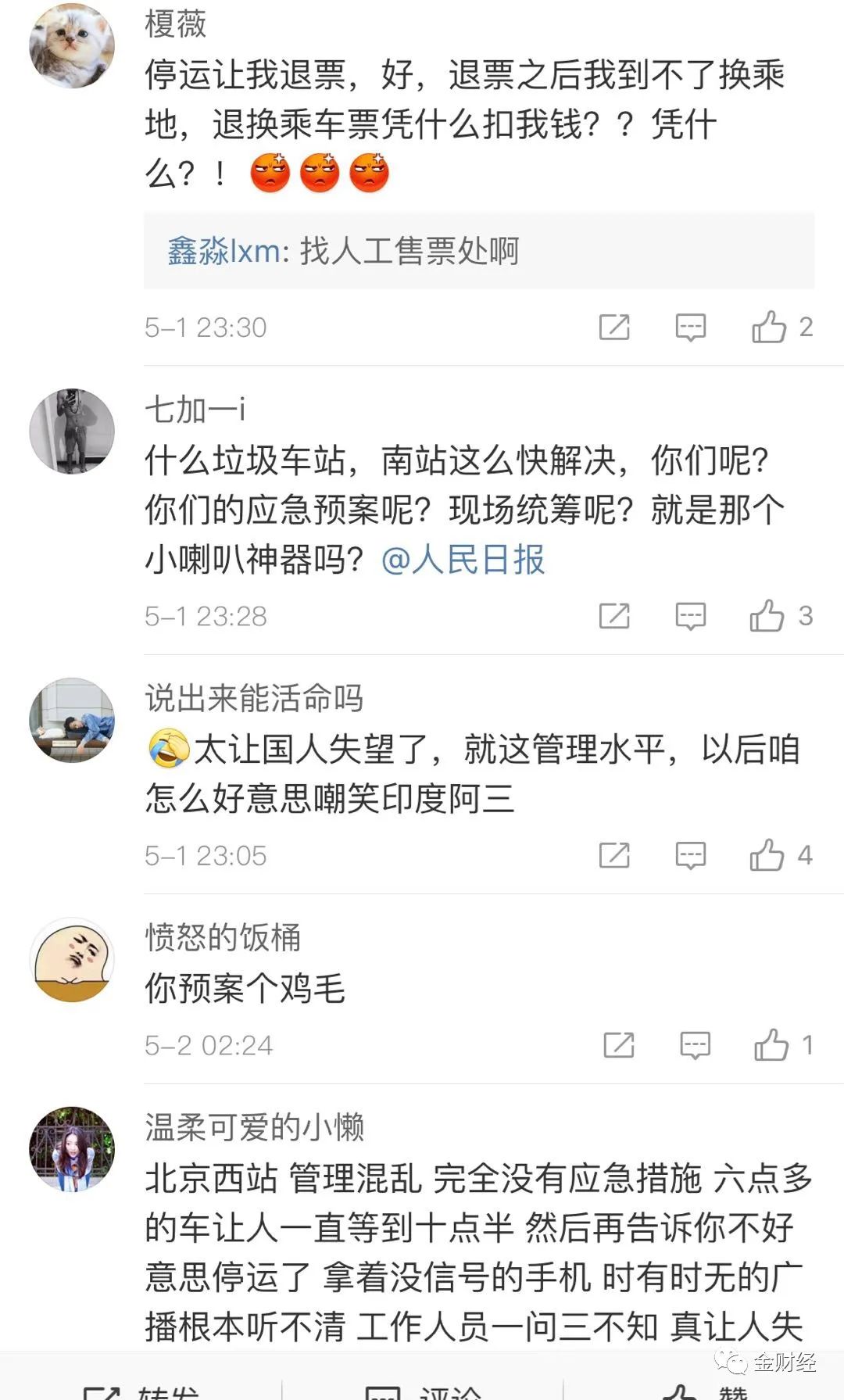Open the @人民日报 mention link
This screenshot has height=1400, width=844.
(463, 560)
